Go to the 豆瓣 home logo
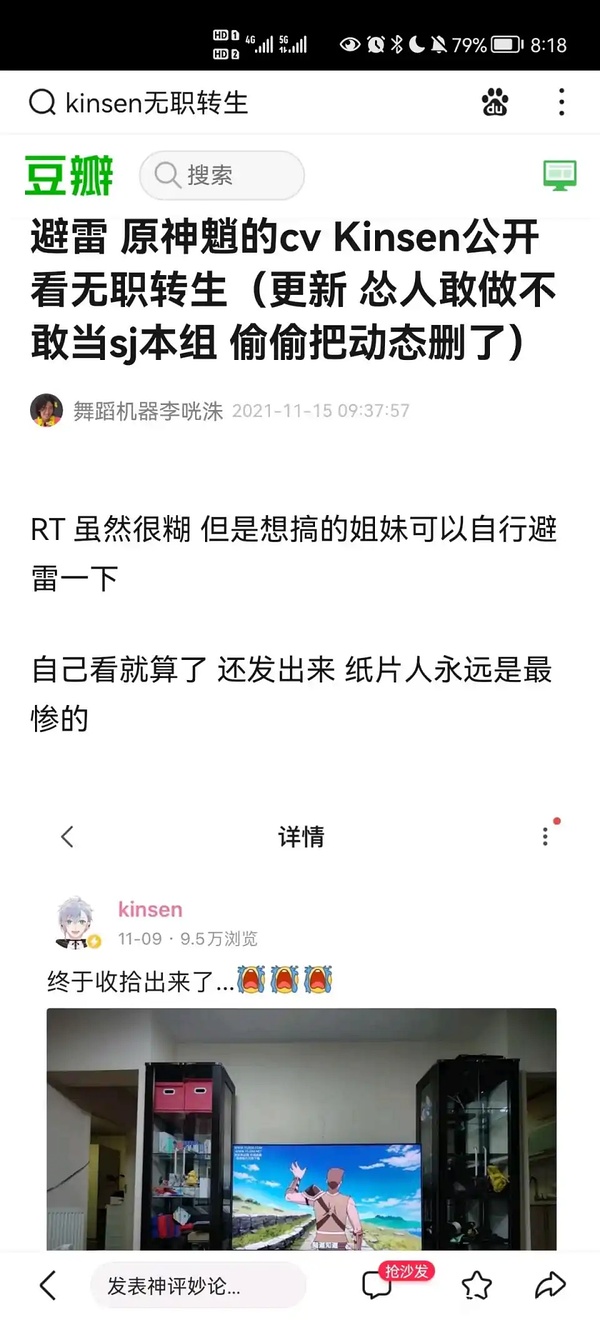 click(x=69, y=176)
